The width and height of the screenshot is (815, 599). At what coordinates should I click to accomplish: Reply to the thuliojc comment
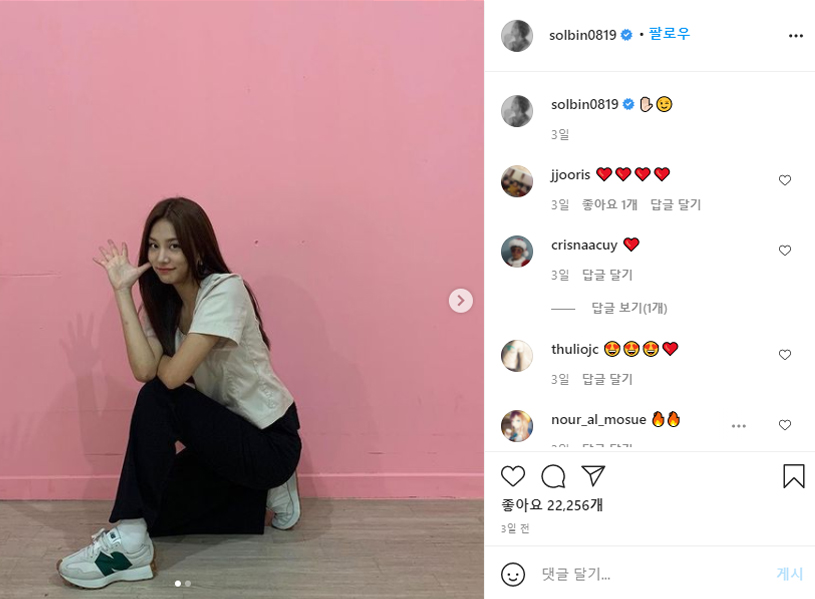pos(607,379)
